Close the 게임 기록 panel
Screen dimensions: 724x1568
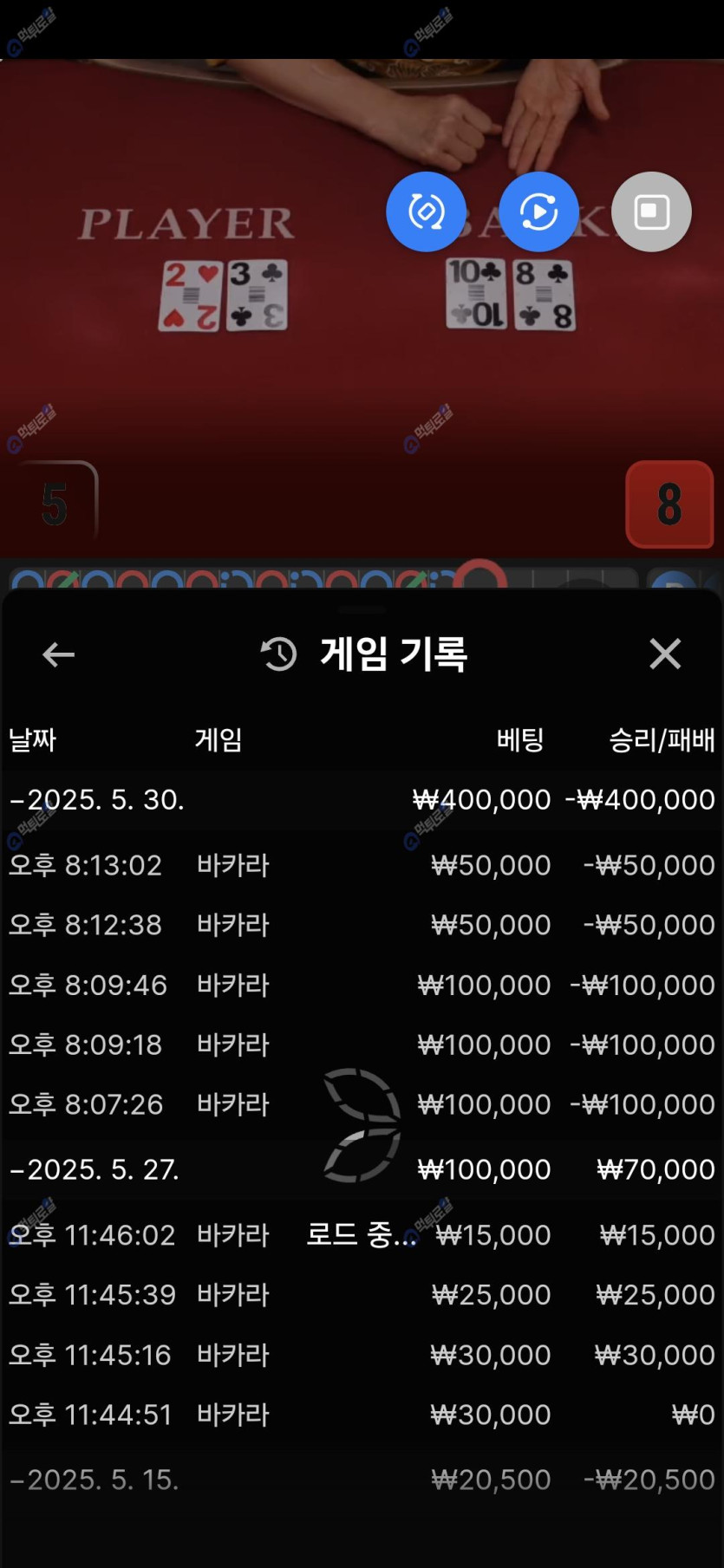click(x=665, y=654)
